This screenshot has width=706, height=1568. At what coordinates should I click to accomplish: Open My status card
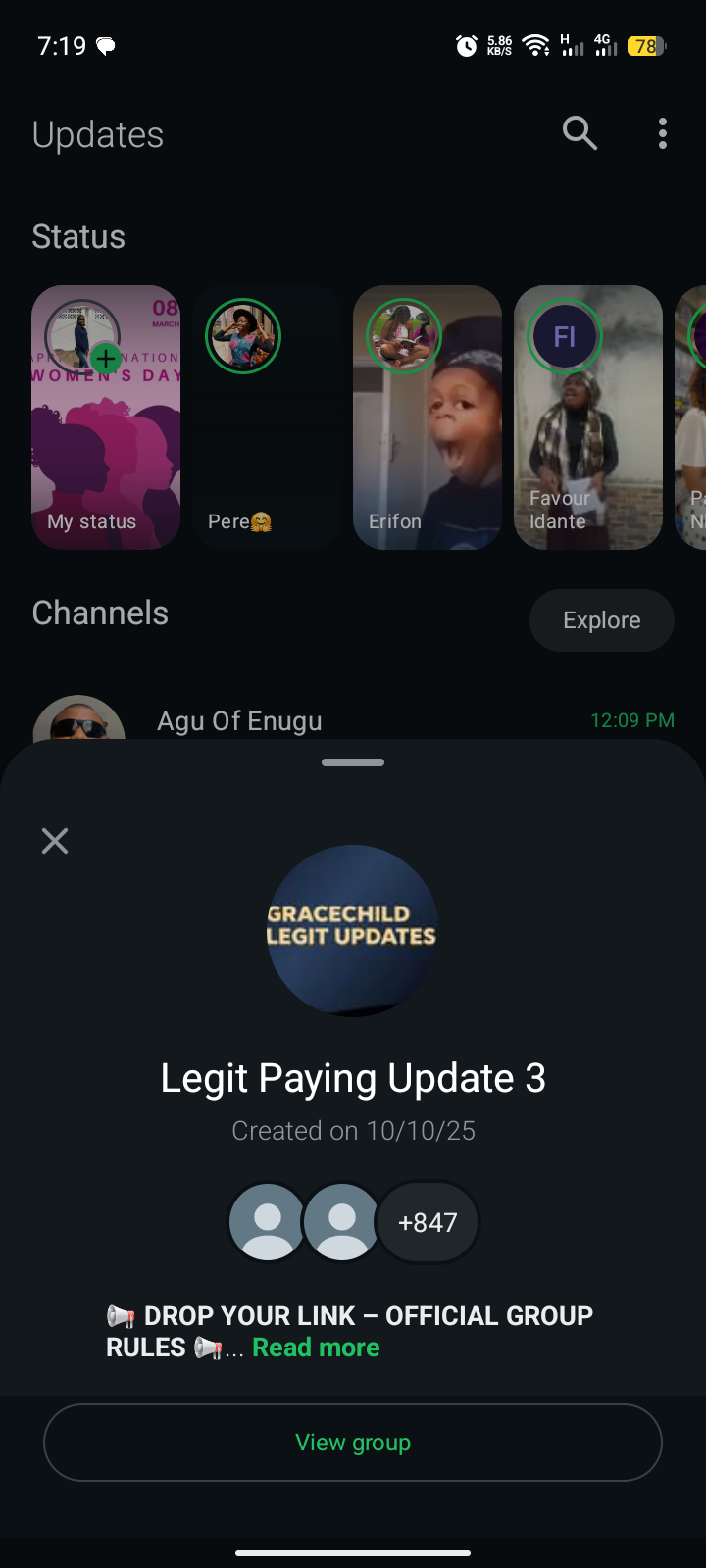106,417
